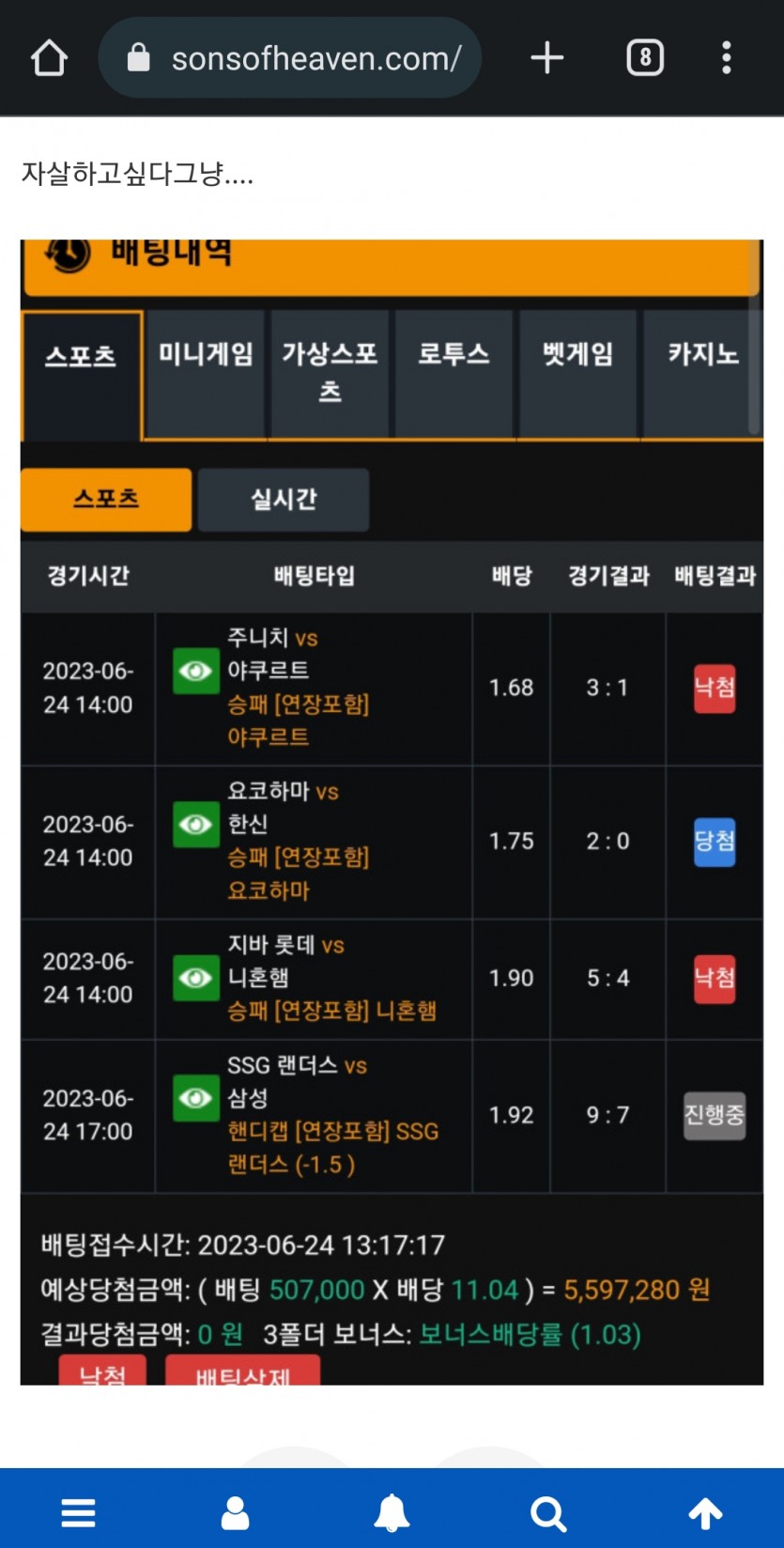Go to the browser home page

(x=49, y=58)
